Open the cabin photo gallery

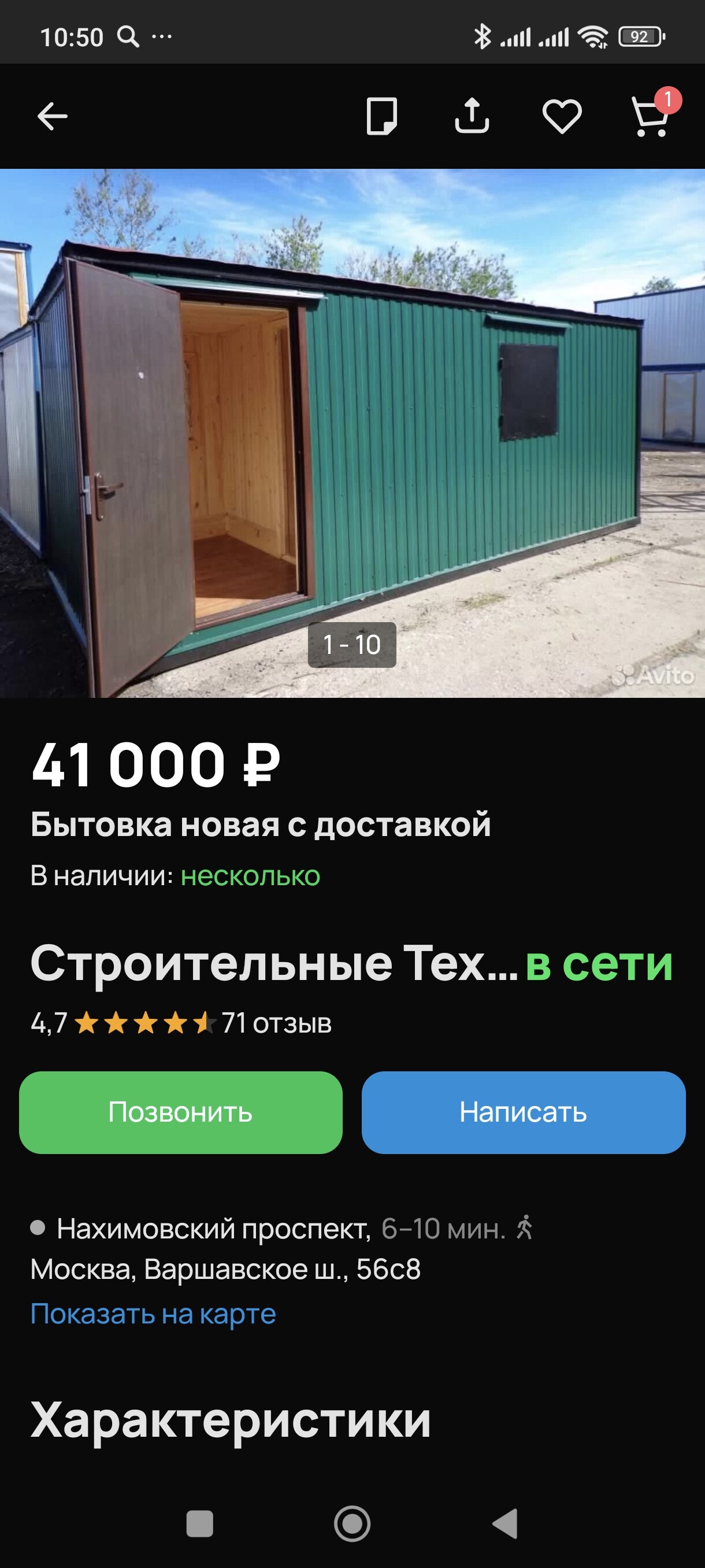[352, 433]
